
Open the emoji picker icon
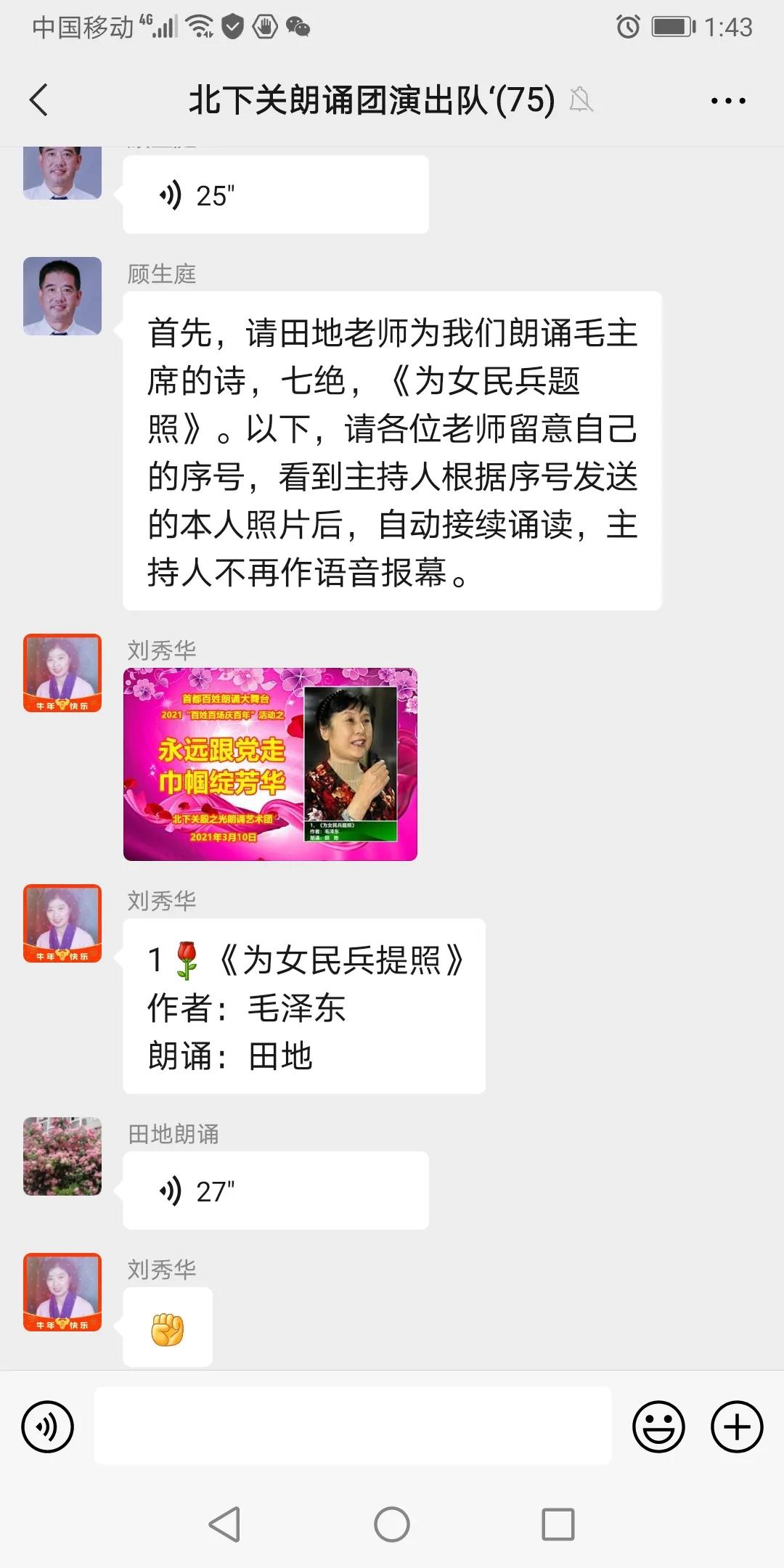659,1427
